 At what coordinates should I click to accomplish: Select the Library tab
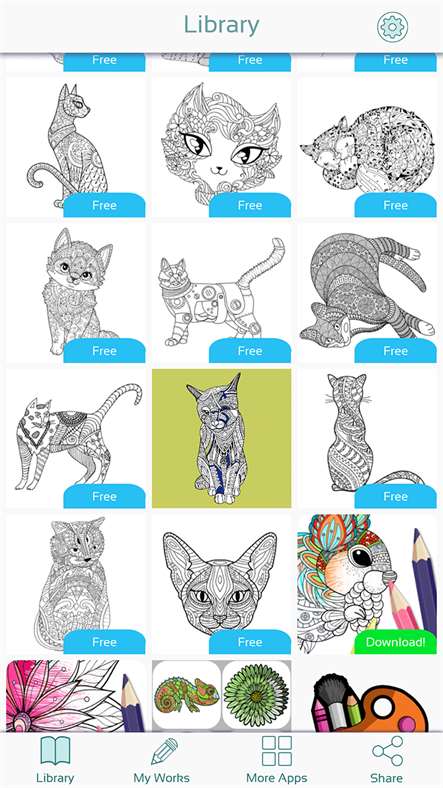(55, 760)
